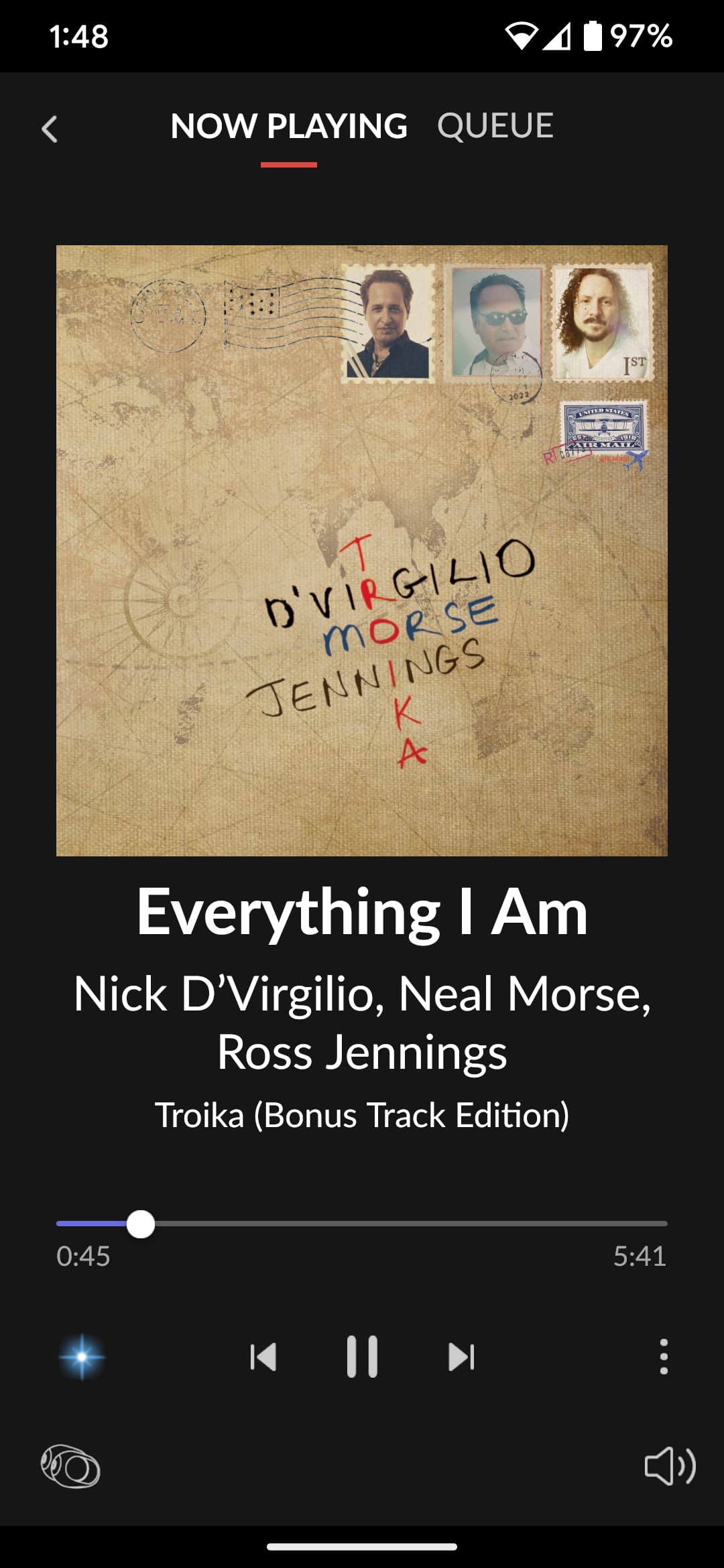
Task: Tap the playback progress slider
Action: (x=362, y=1224)
